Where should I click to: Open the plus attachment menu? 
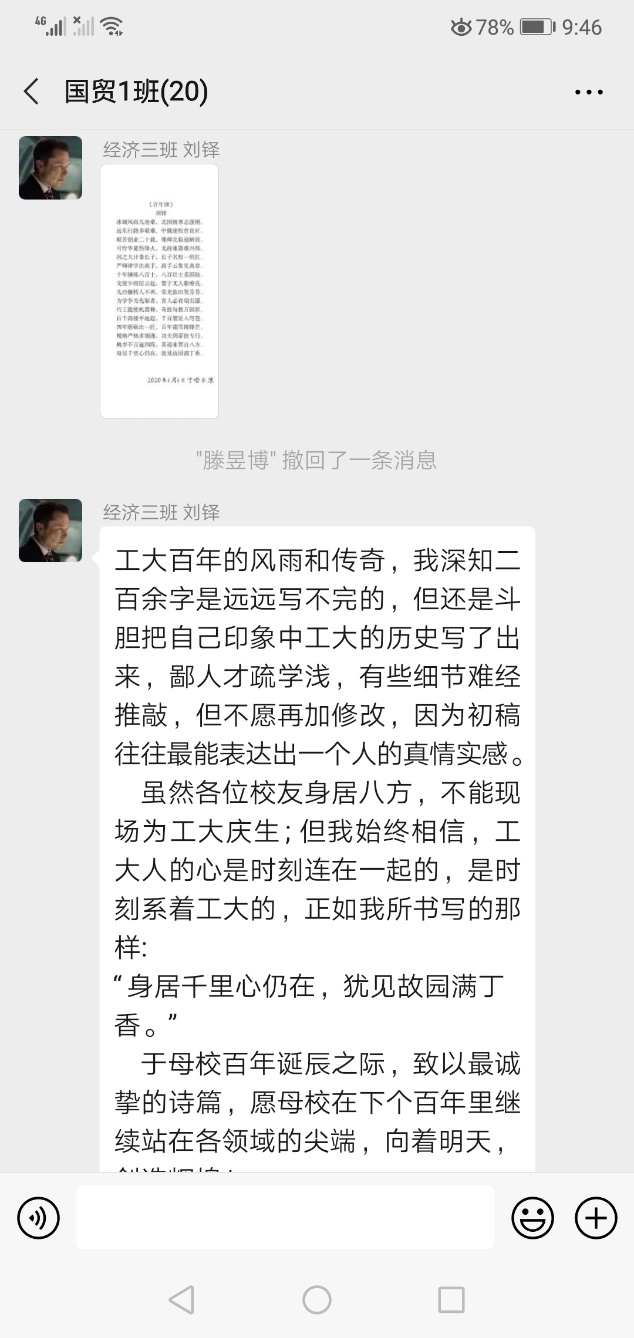(596, 1218)
